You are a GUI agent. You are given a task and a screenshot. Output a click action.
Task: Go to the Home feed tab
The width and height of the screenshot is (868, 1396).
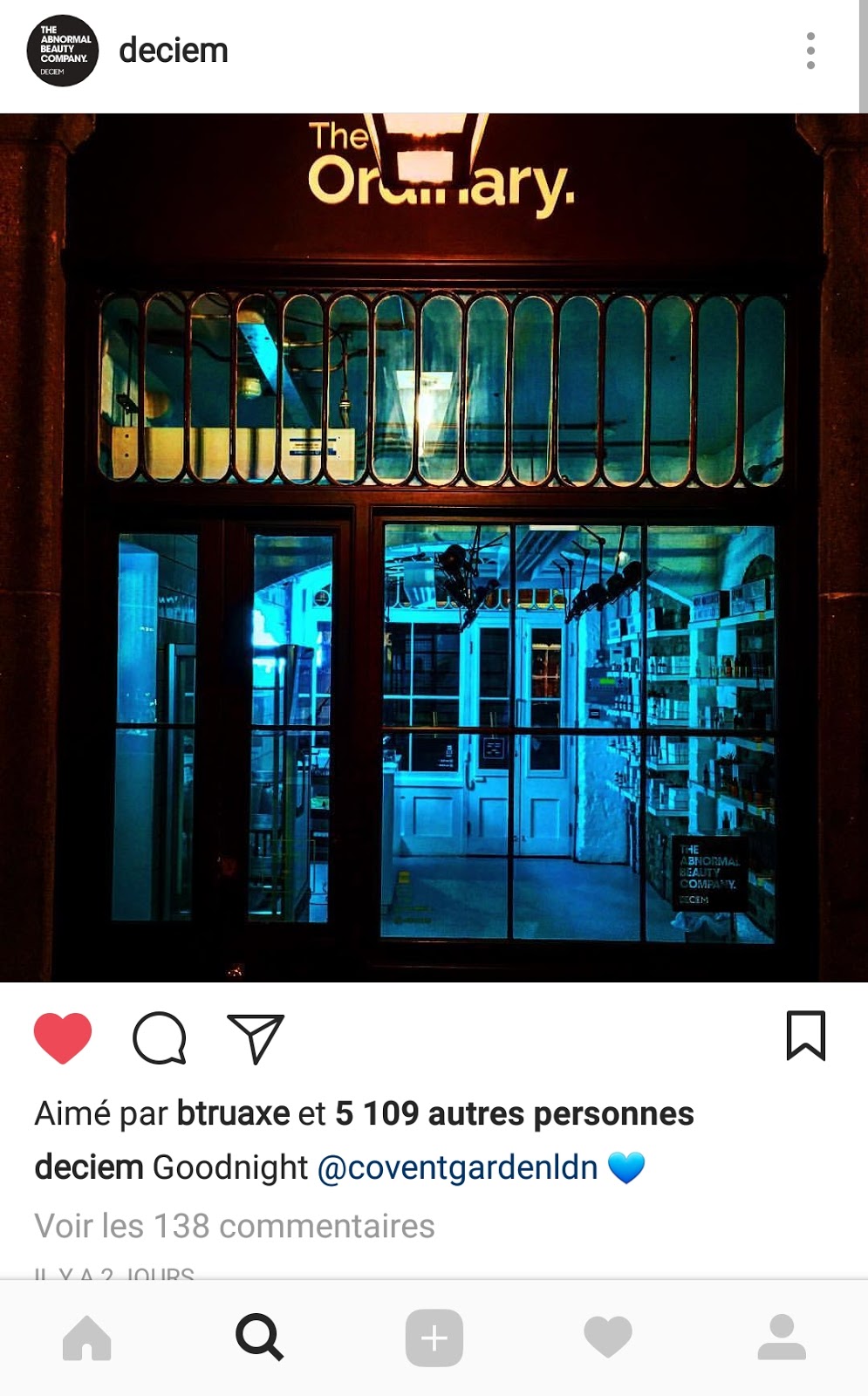(x=87, y=1338)
